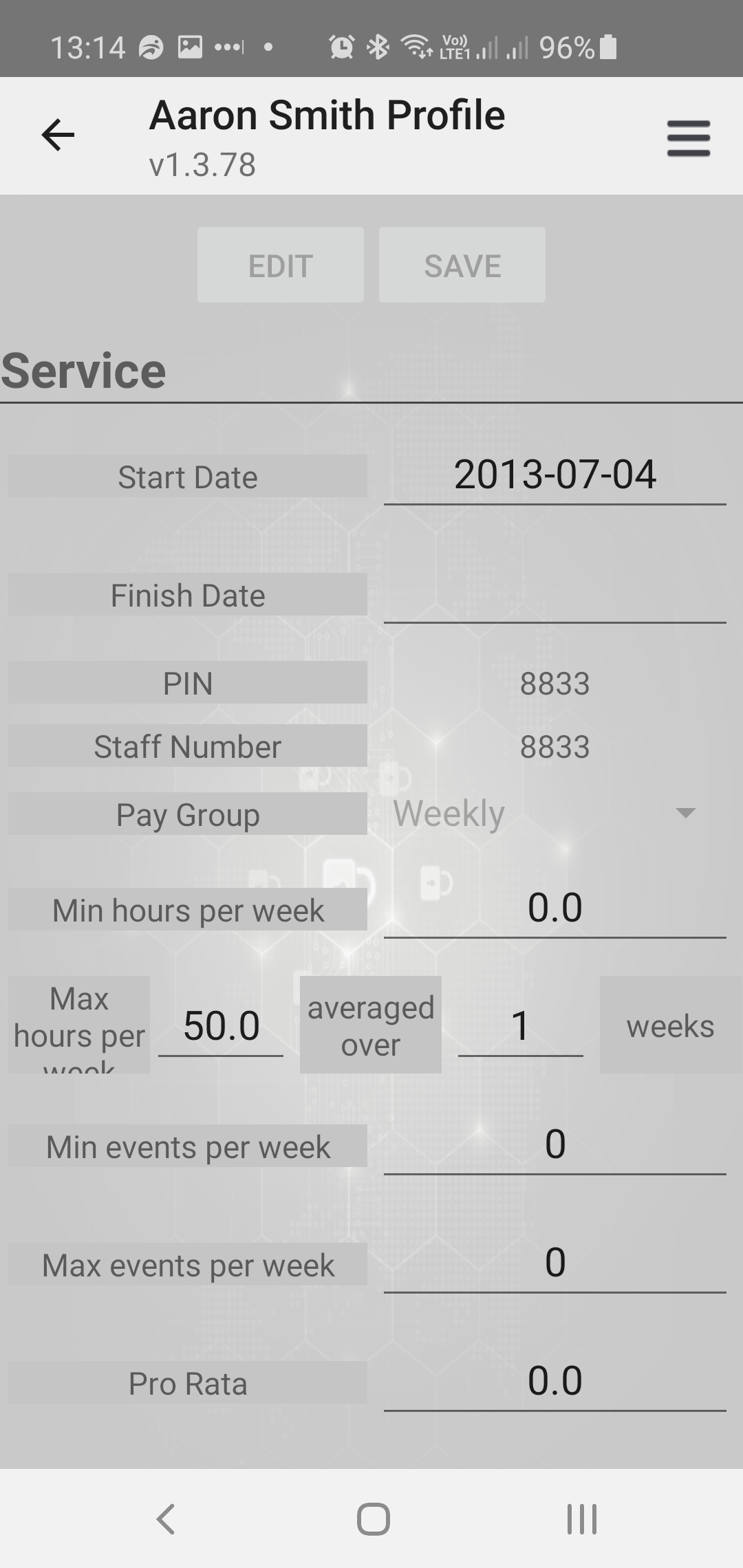Select the empty Finish Date field
743x1568 pixels.
[556, 605]
